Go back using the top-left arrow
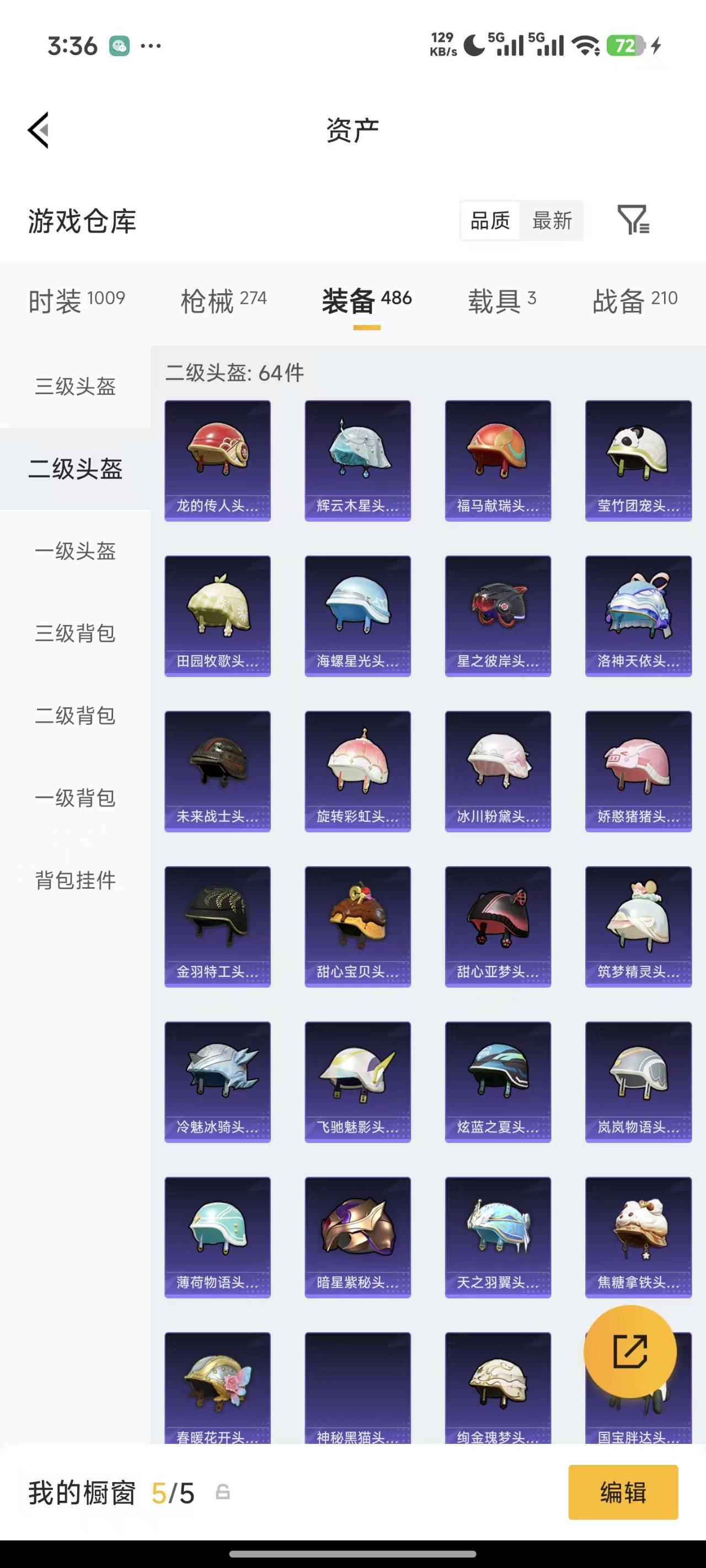 click(x=39, y=130)
